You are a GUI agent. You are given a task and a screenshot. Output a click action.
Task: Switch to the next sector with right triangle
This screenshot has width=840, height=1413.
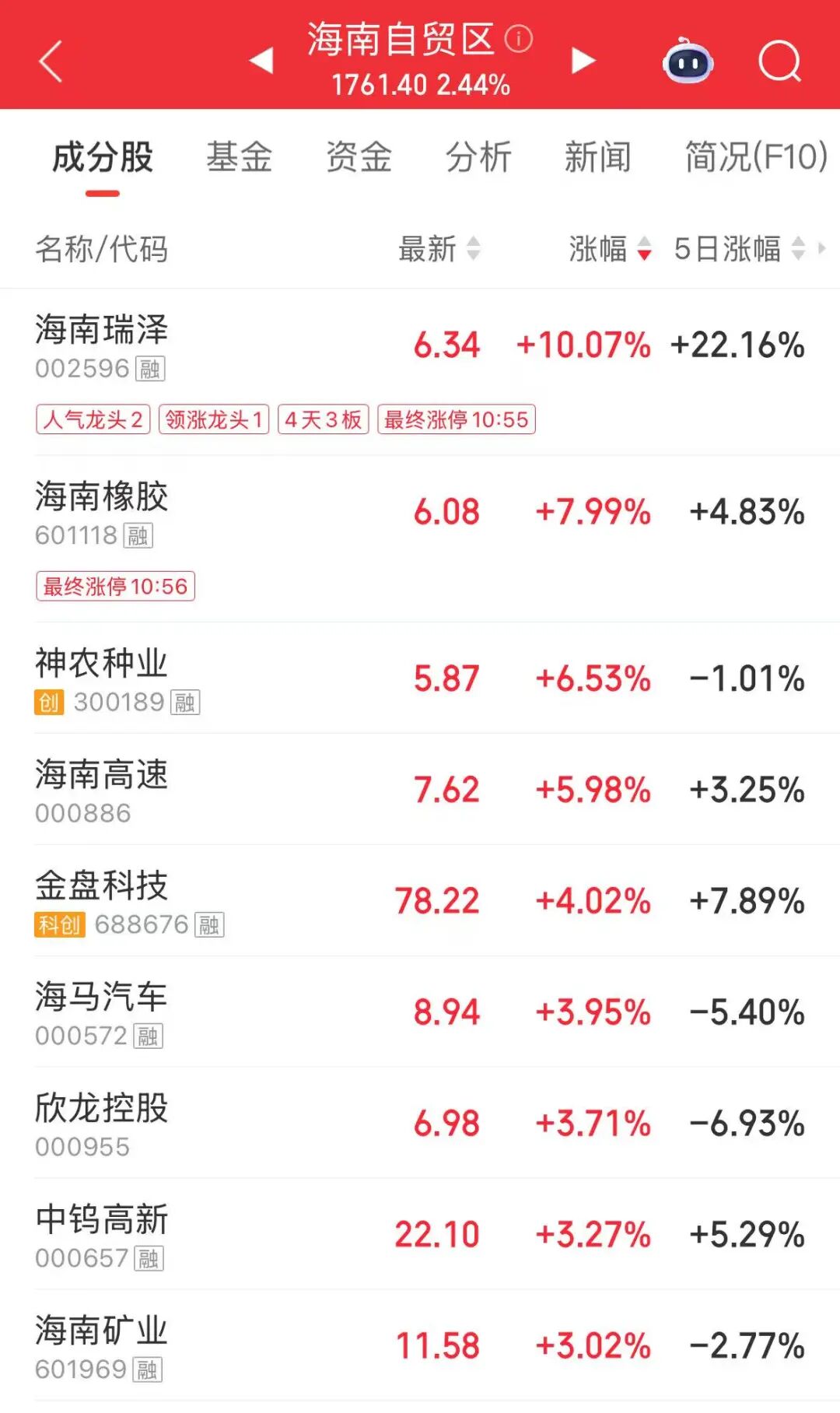[x=583, y=61]
